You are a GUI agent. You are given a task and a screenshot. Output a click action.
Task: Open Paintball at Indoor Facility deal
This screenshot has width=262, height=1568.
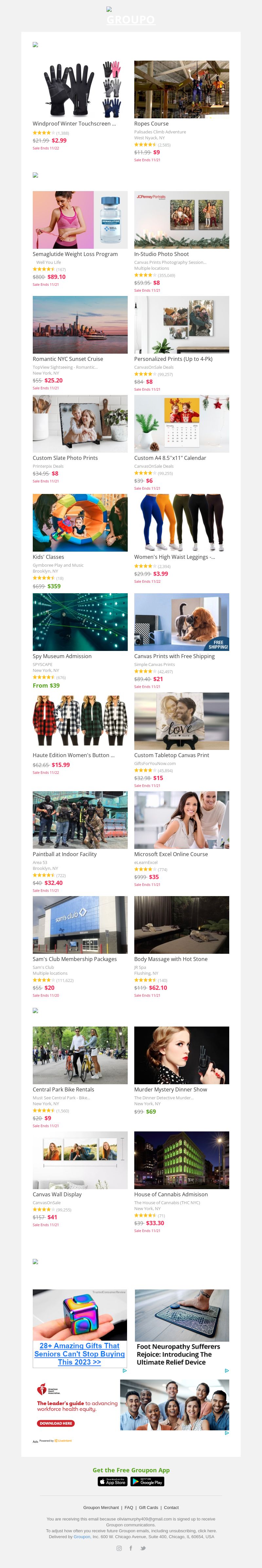pos(80,820)
